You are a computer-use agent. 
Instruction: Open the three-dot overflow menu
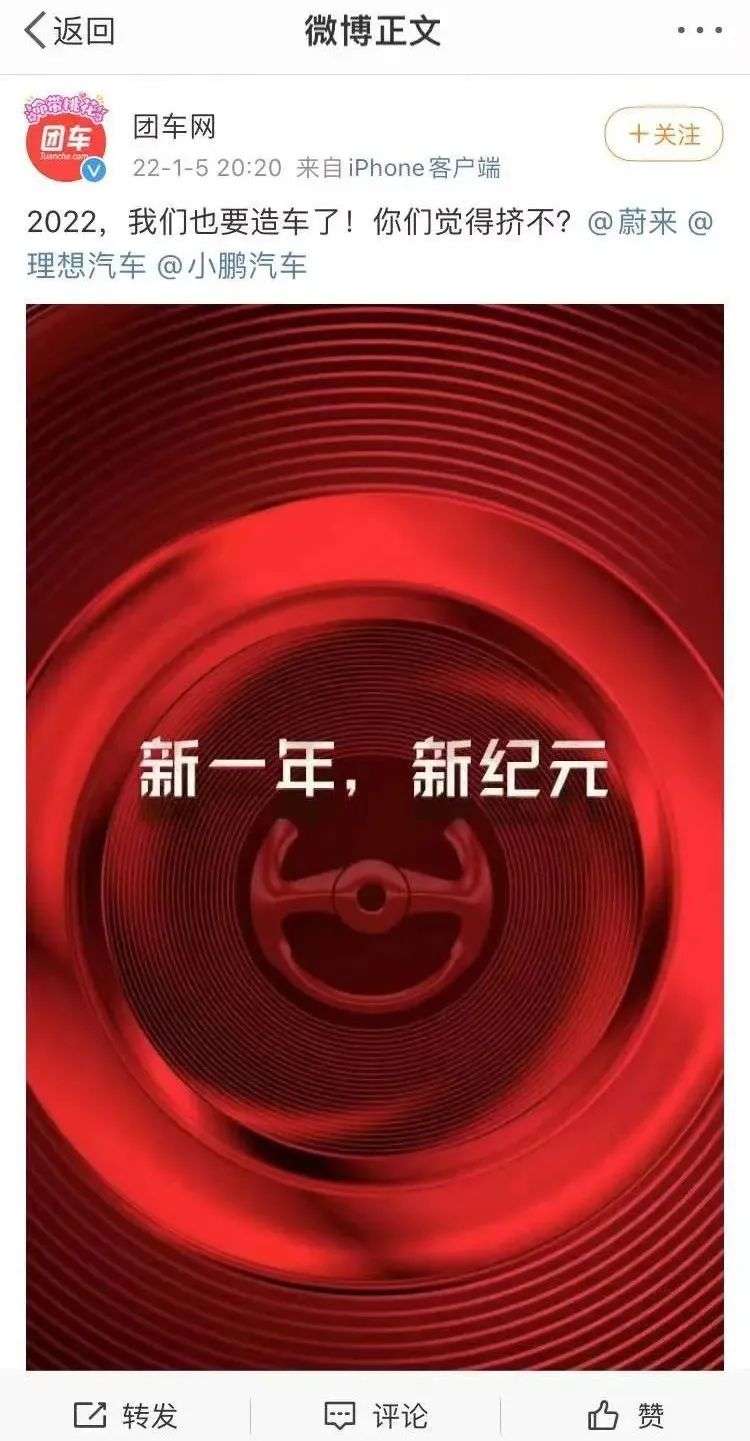698,31
